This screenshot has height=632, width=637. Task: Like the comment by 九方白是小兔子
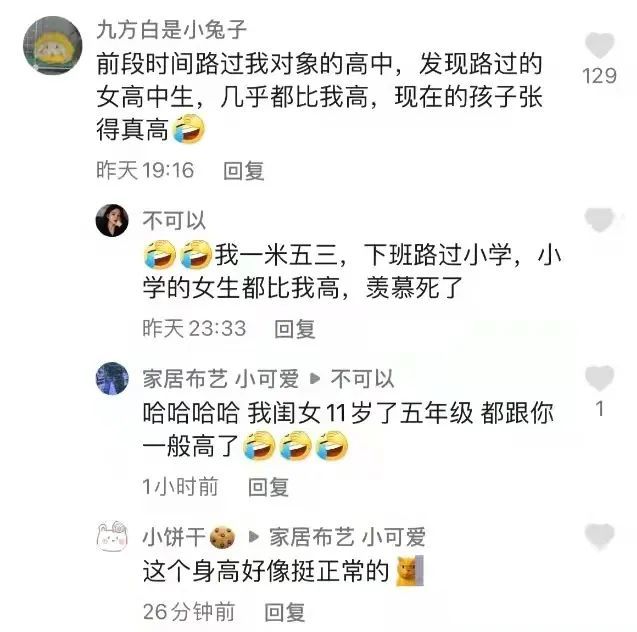[x=599, y=46]
